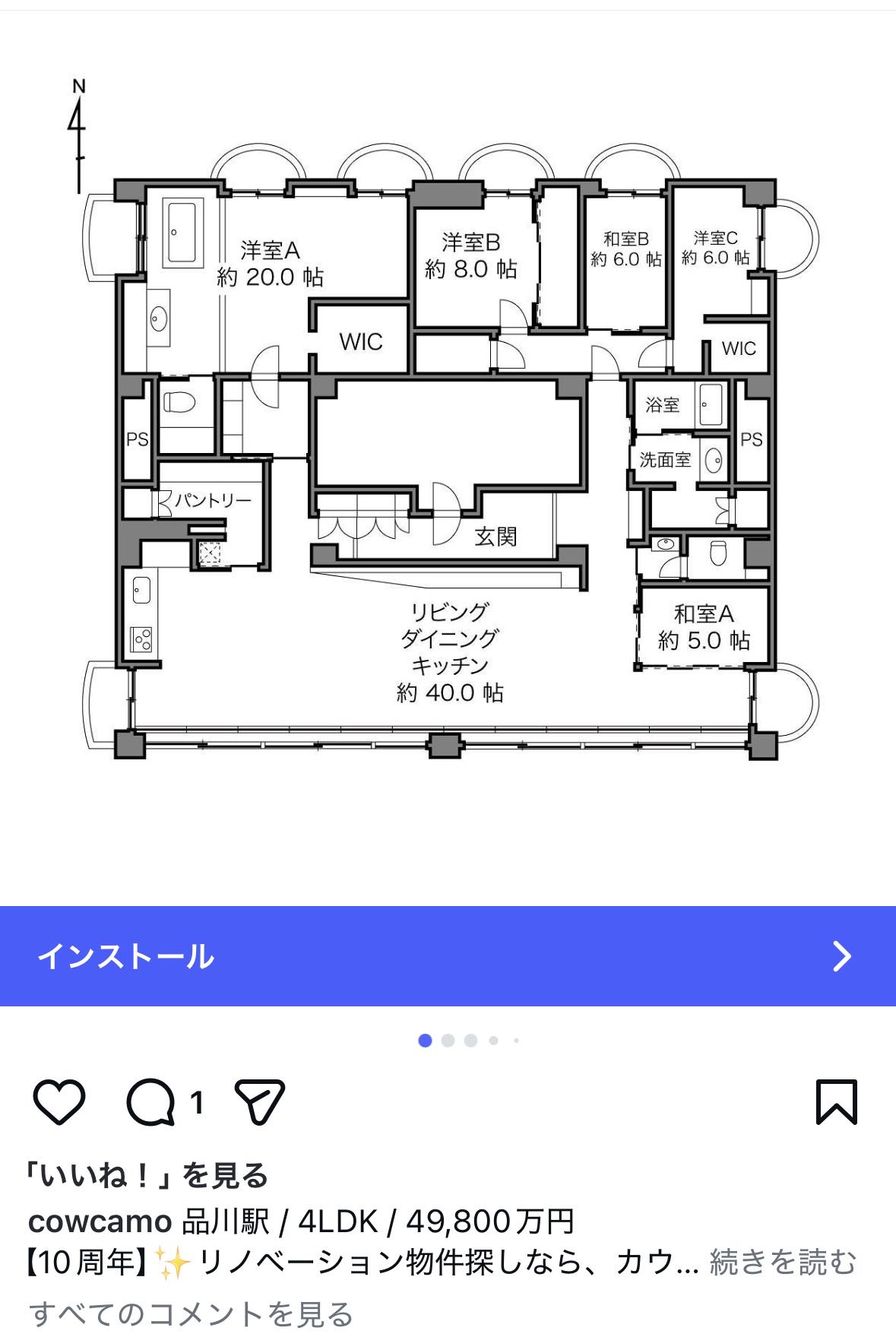Share the post via paper plane icon

(x=259, y=1101)
